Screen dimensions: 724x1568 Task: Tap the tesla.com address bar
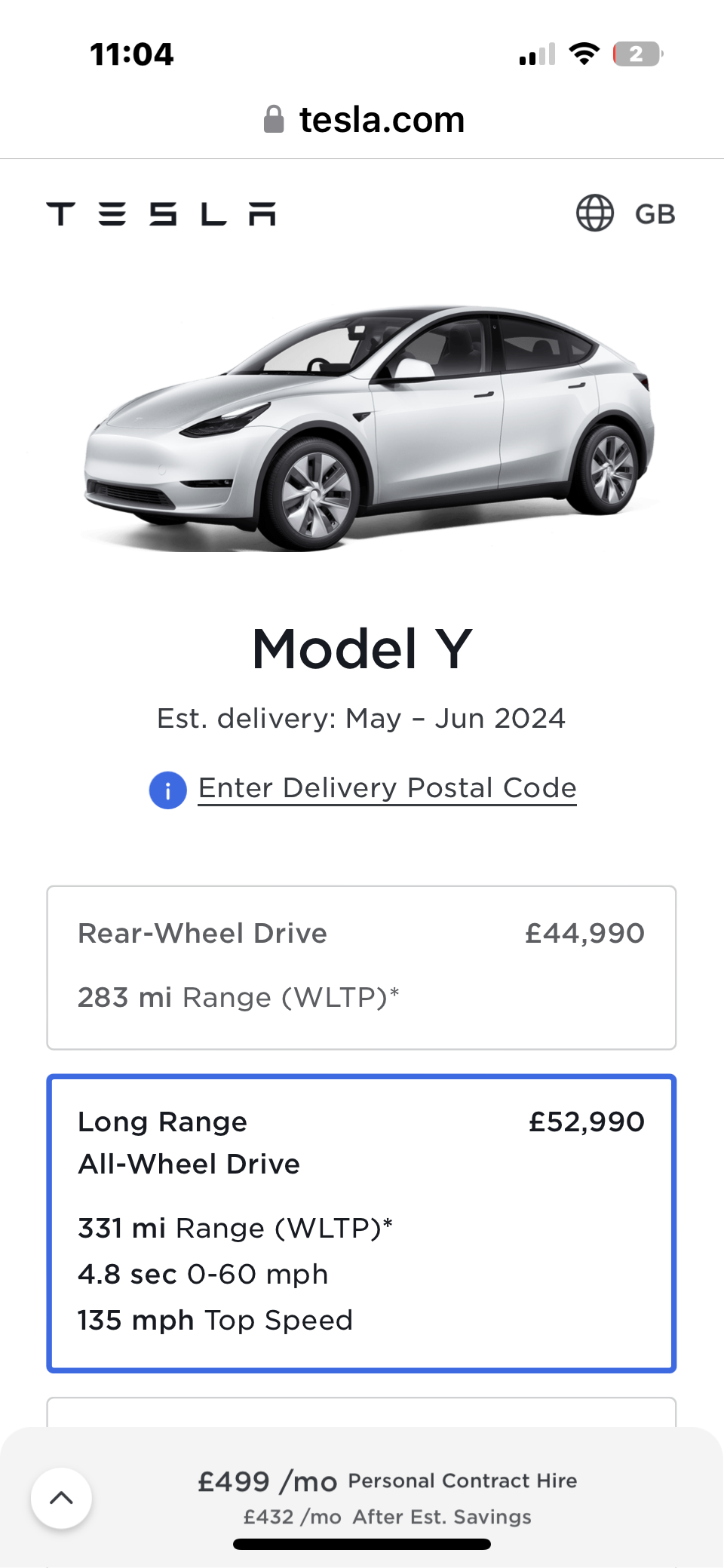363,120
